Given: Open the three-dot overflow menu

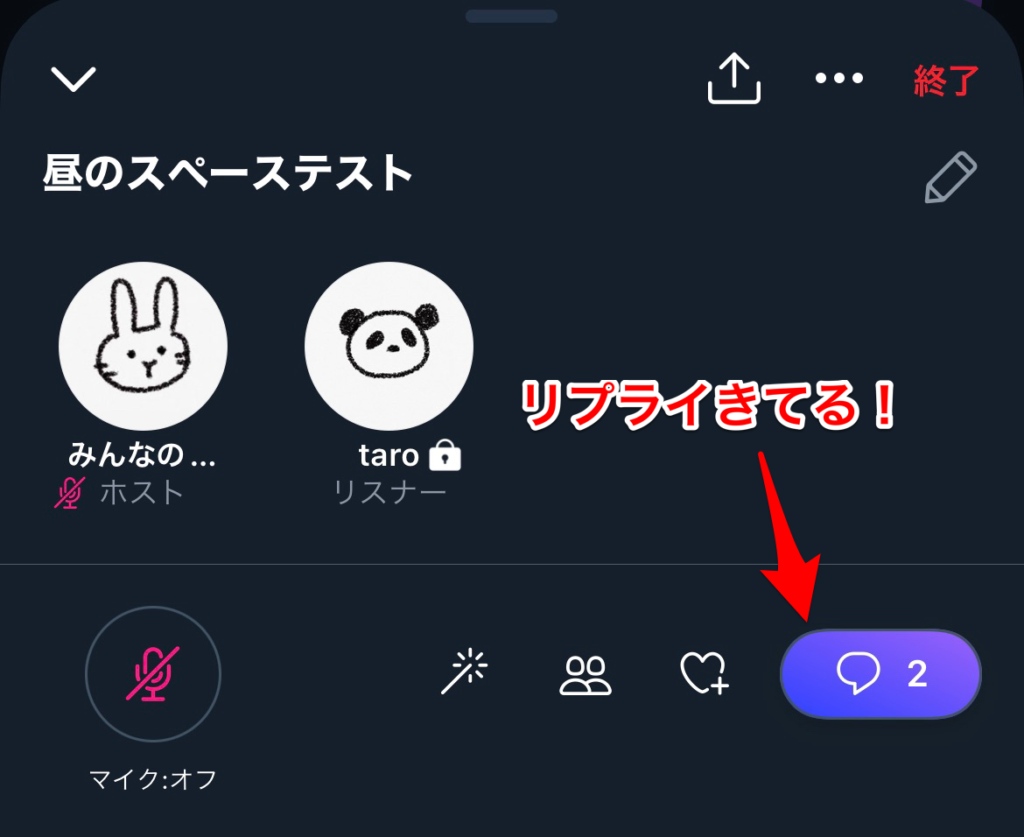Looking at the screenshot, I should click(x=838, y=78).
